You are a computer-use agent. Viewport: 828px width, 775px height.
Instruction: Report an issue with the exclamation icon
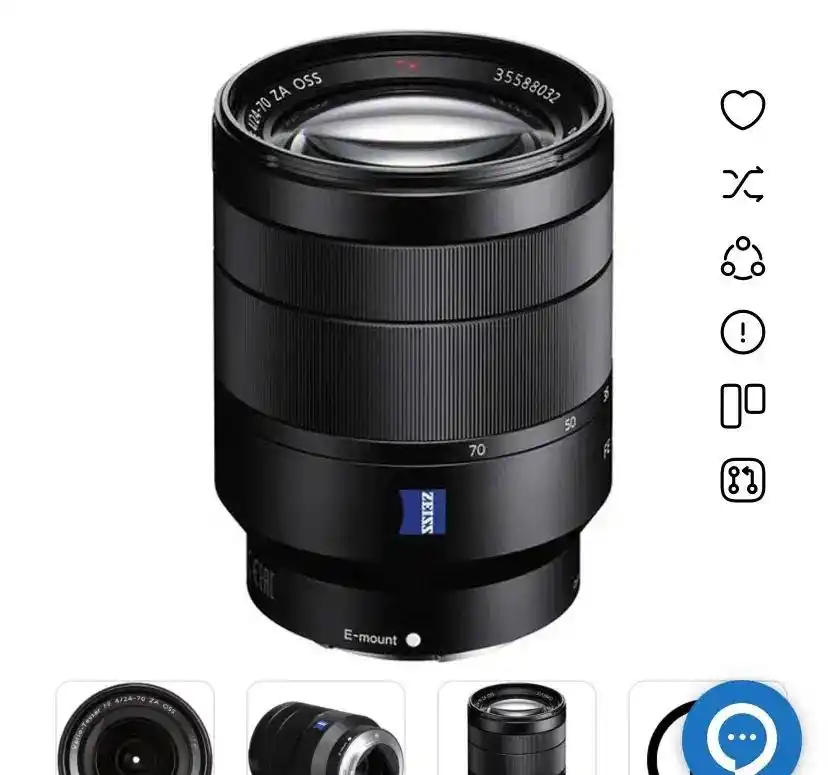[x=743, y=332]
